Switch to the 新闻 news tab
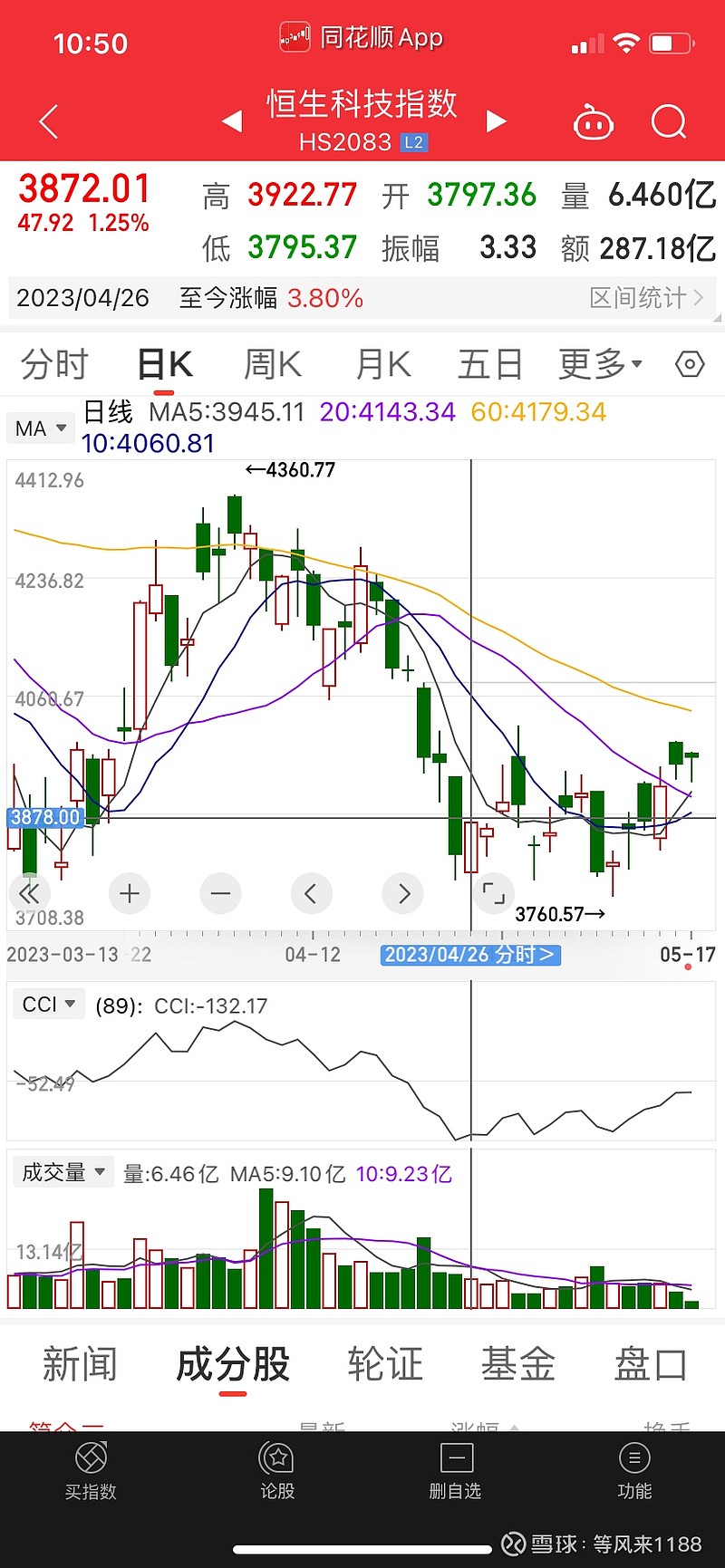 pyautogui.click(x=80, y=1364)
